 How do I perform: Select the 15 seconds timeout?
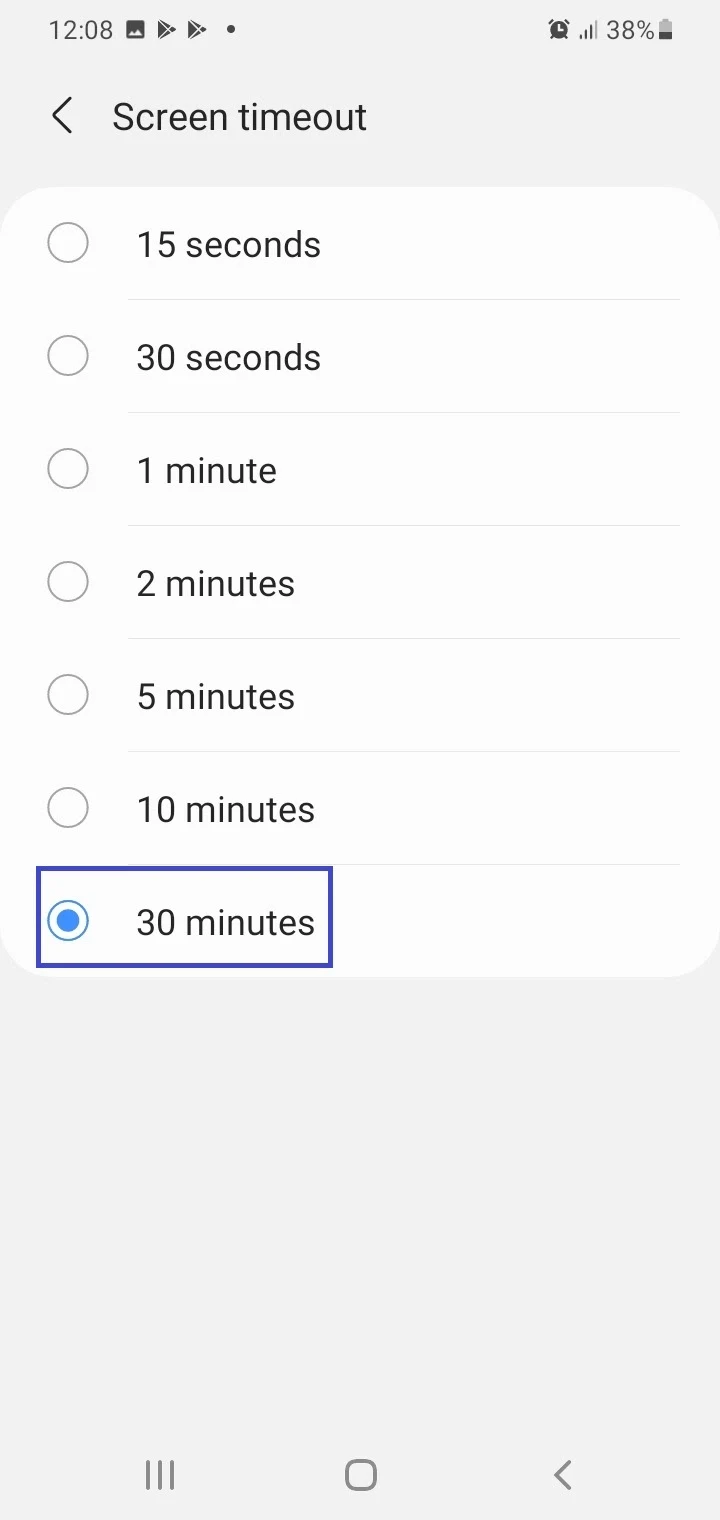click(x=360, y=243)
